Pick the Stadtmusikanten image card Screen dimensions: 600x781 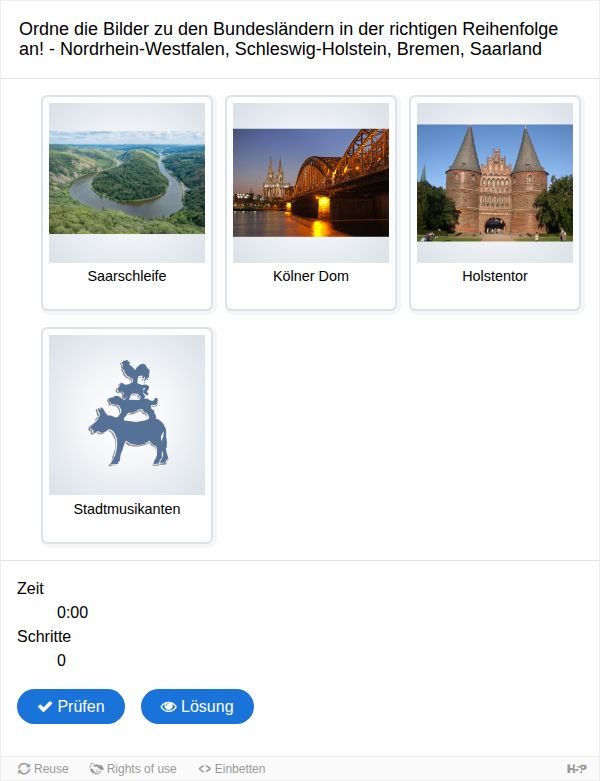(x=127, y=435)
